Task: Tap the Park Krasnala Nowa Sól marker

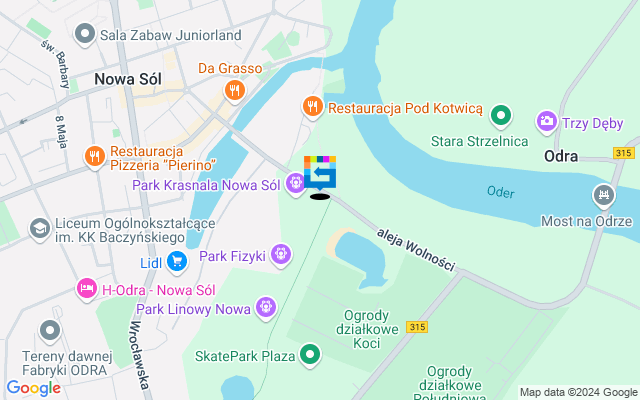Action: [295, 184]
